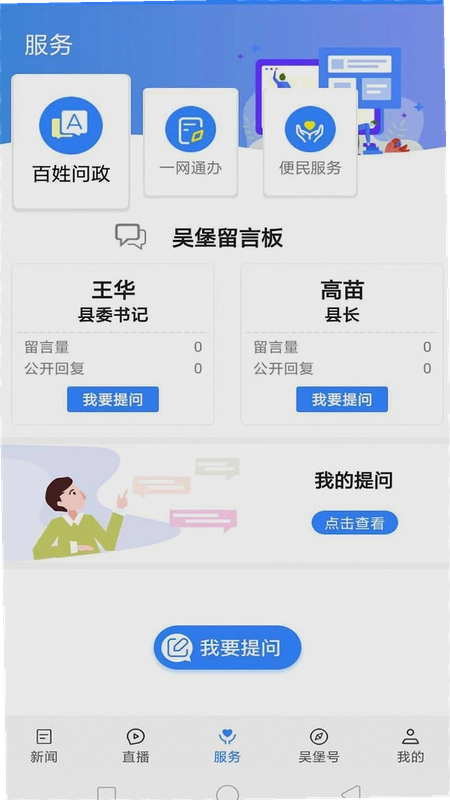Switch to the 我的 tab
Image resolution: width=450 pixels, height=800 pixels.
click(410, 746)
